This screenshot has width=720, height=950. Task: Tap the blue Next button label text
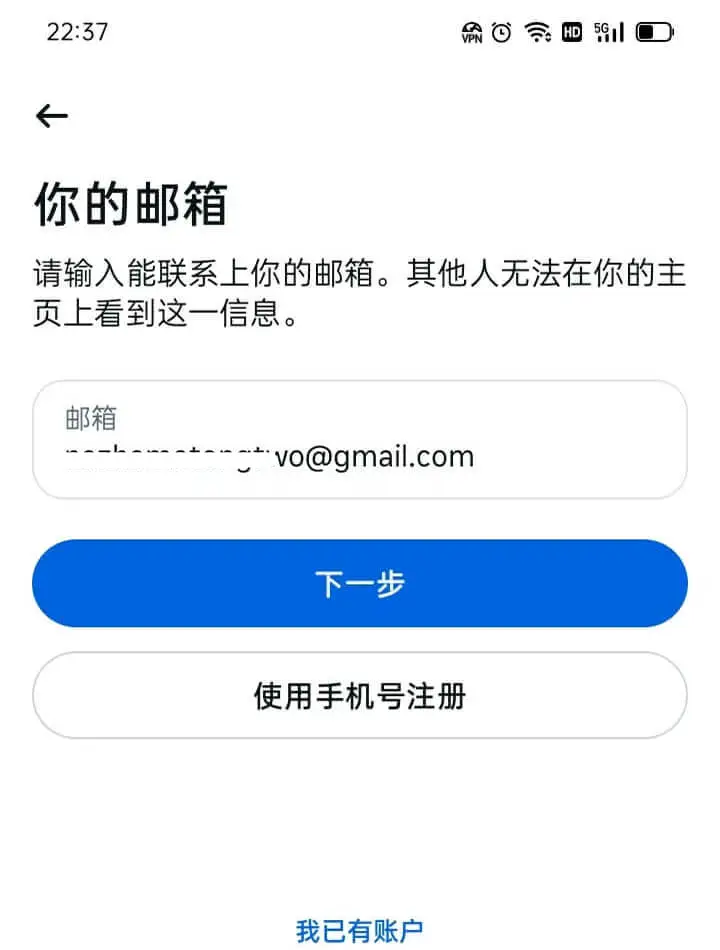coord(359,583)
